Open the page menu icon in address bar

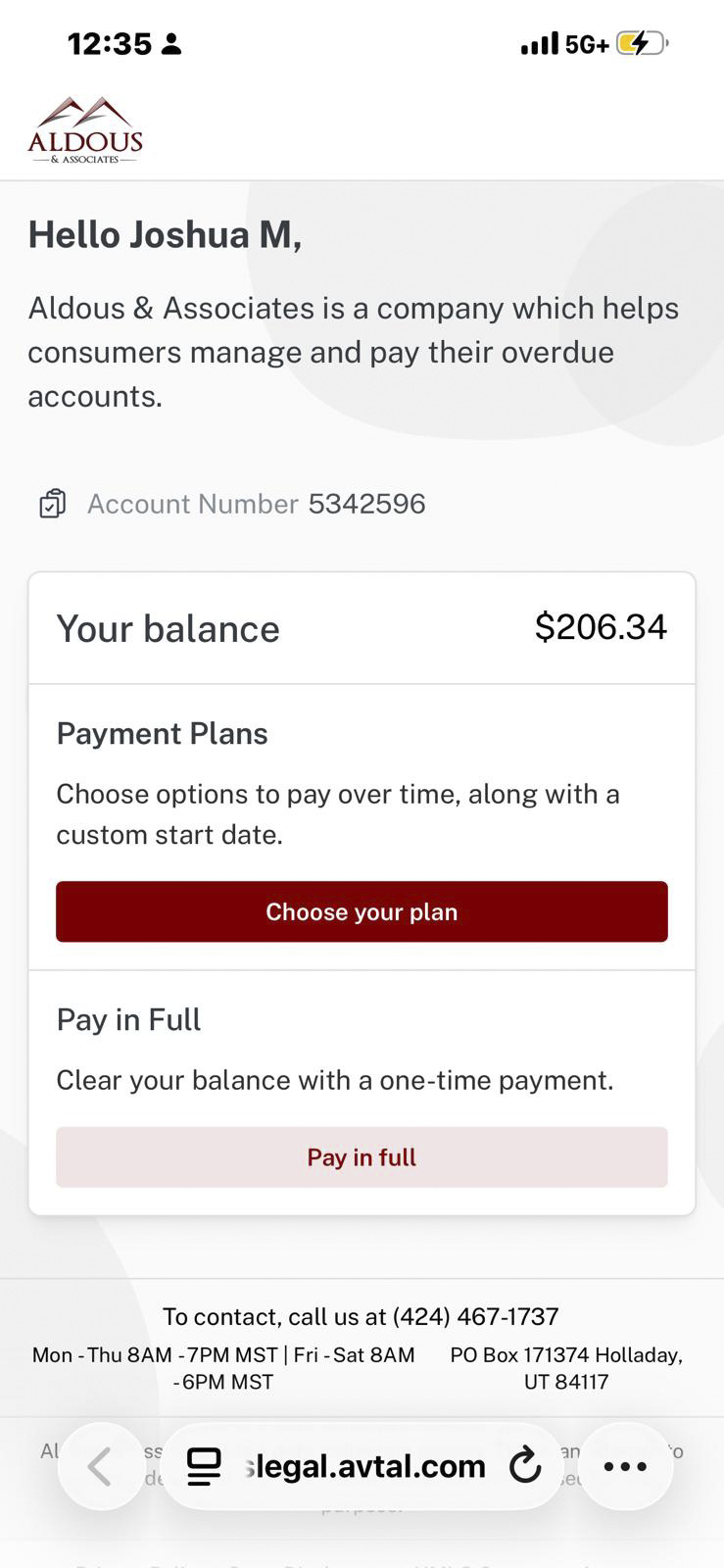[204, 1466]
